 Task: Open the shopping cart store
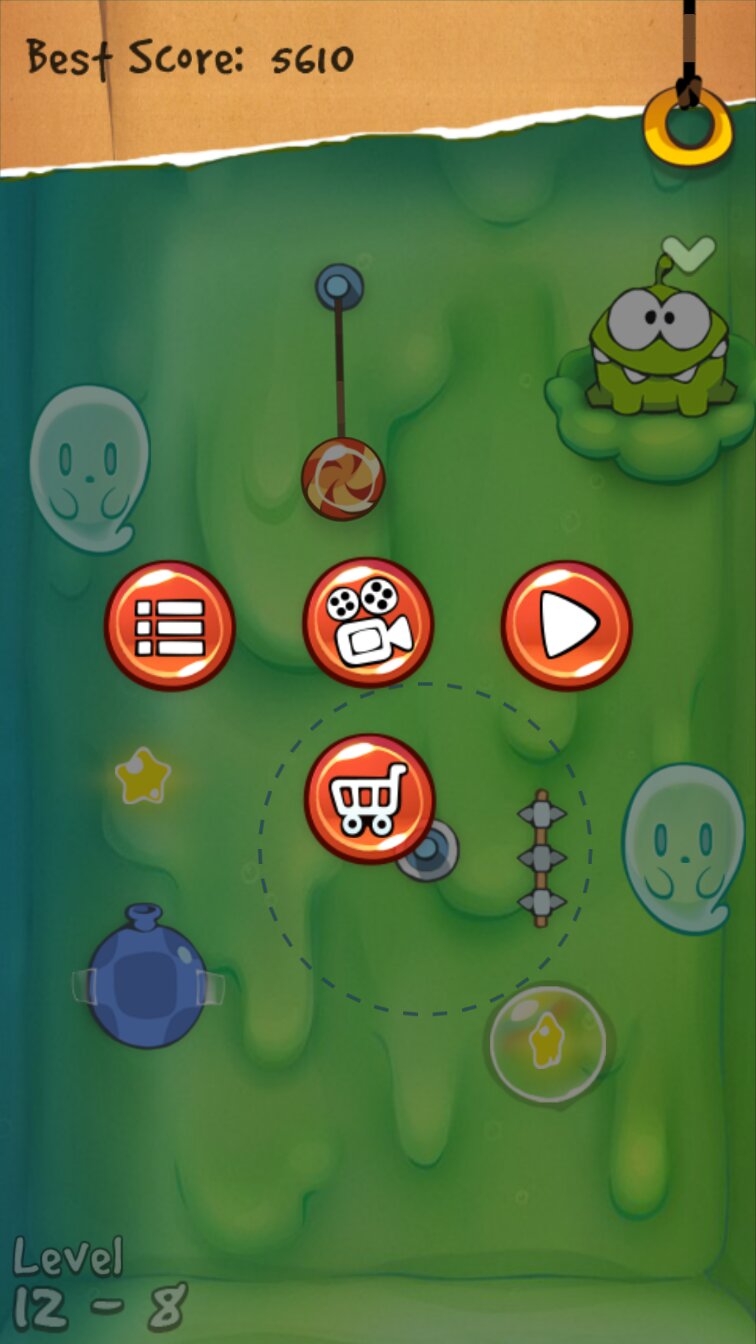coord(369,798)
